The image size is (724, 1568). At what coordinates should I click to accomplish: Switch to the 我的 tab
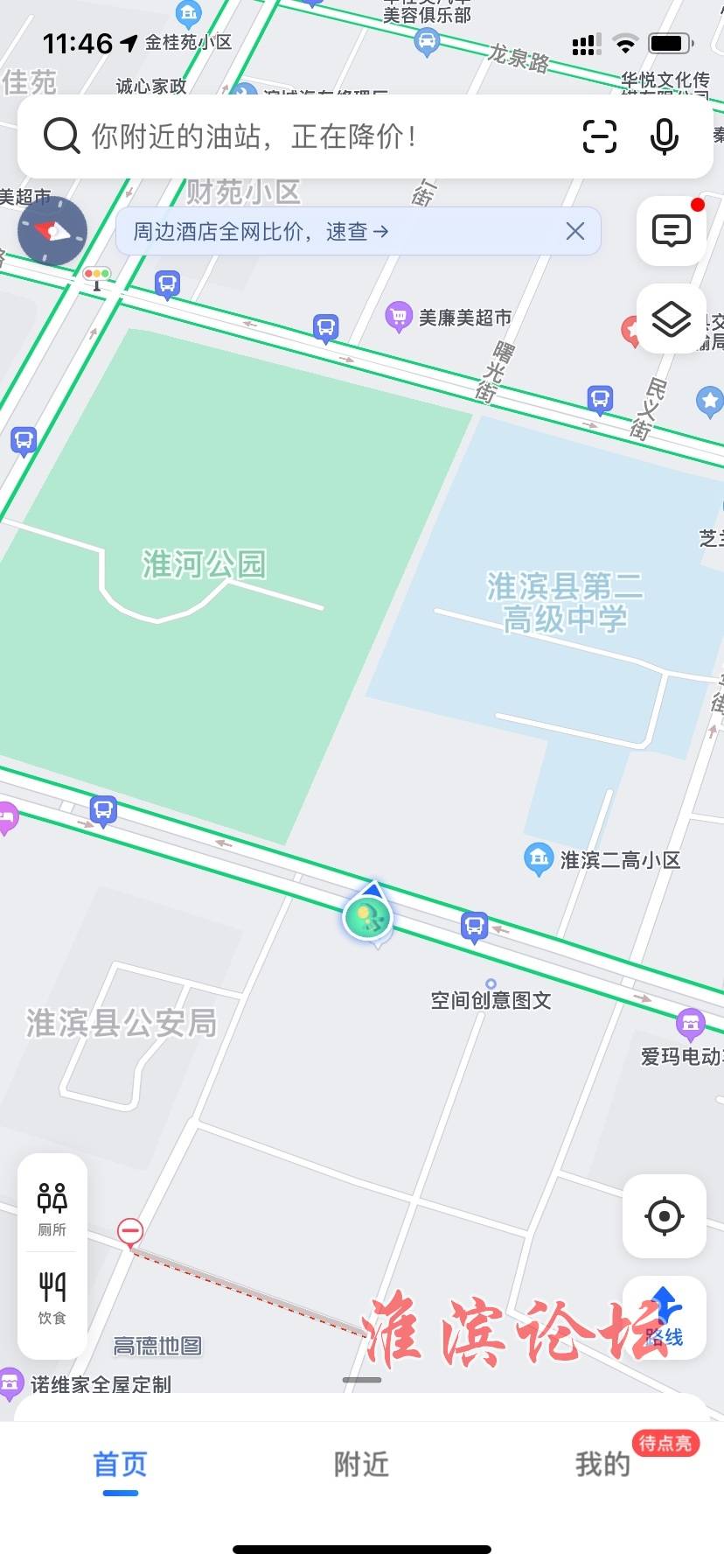click(x=602, y=1464)
